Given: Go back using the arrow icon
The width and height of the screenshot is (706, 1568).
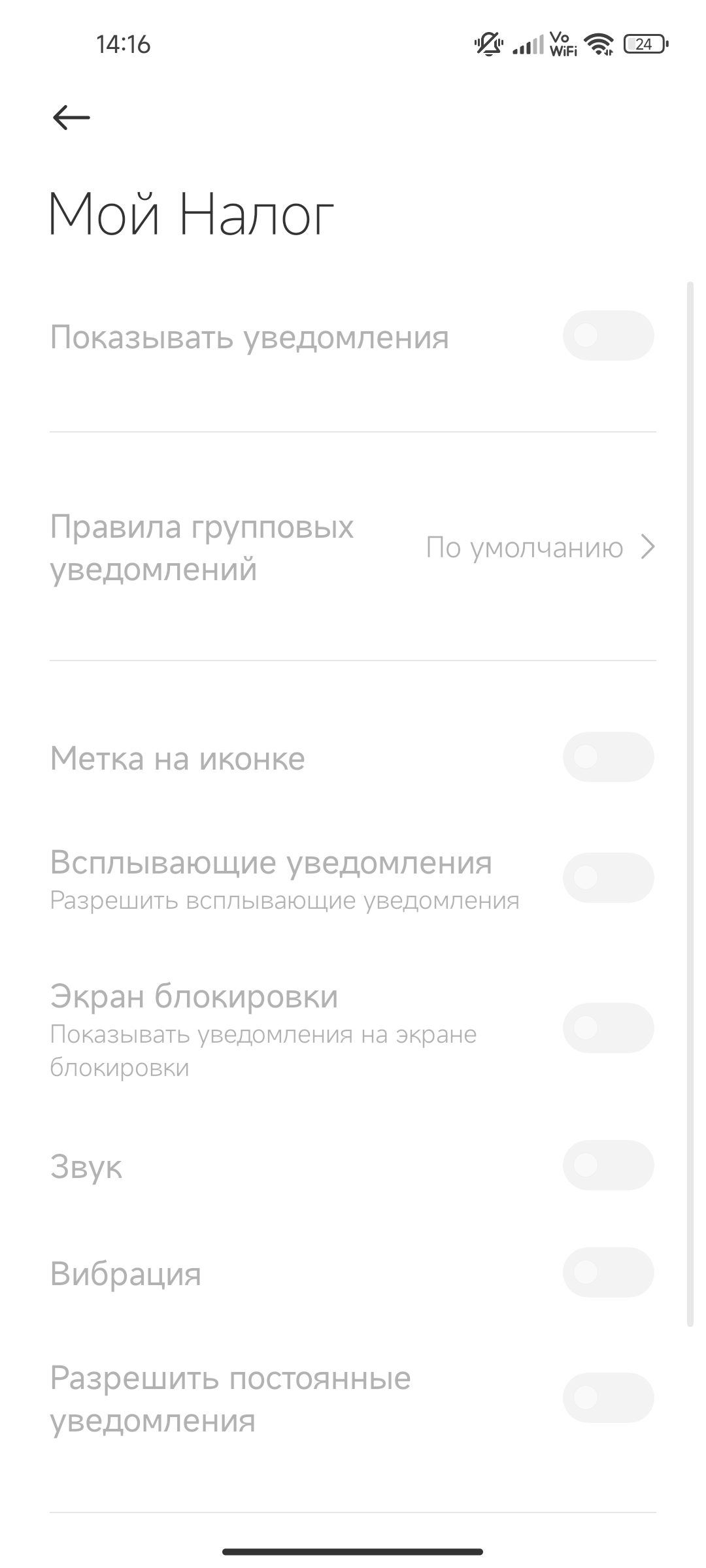Looking at the screenshot, I should pyautogui.click(x=71, y=118).
